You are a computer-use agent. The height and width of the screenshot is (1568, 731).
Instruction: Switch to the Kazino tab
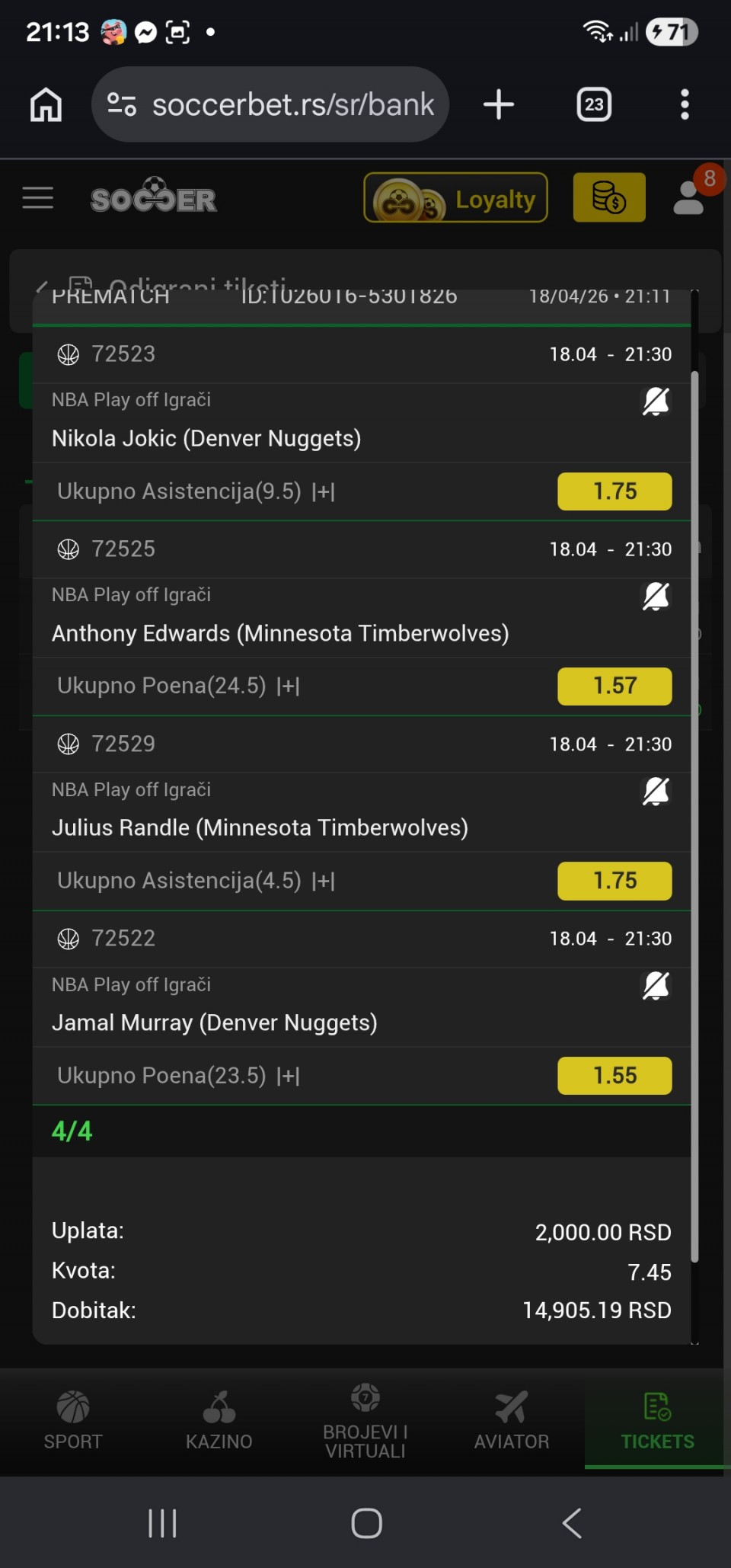[219, 1421]
